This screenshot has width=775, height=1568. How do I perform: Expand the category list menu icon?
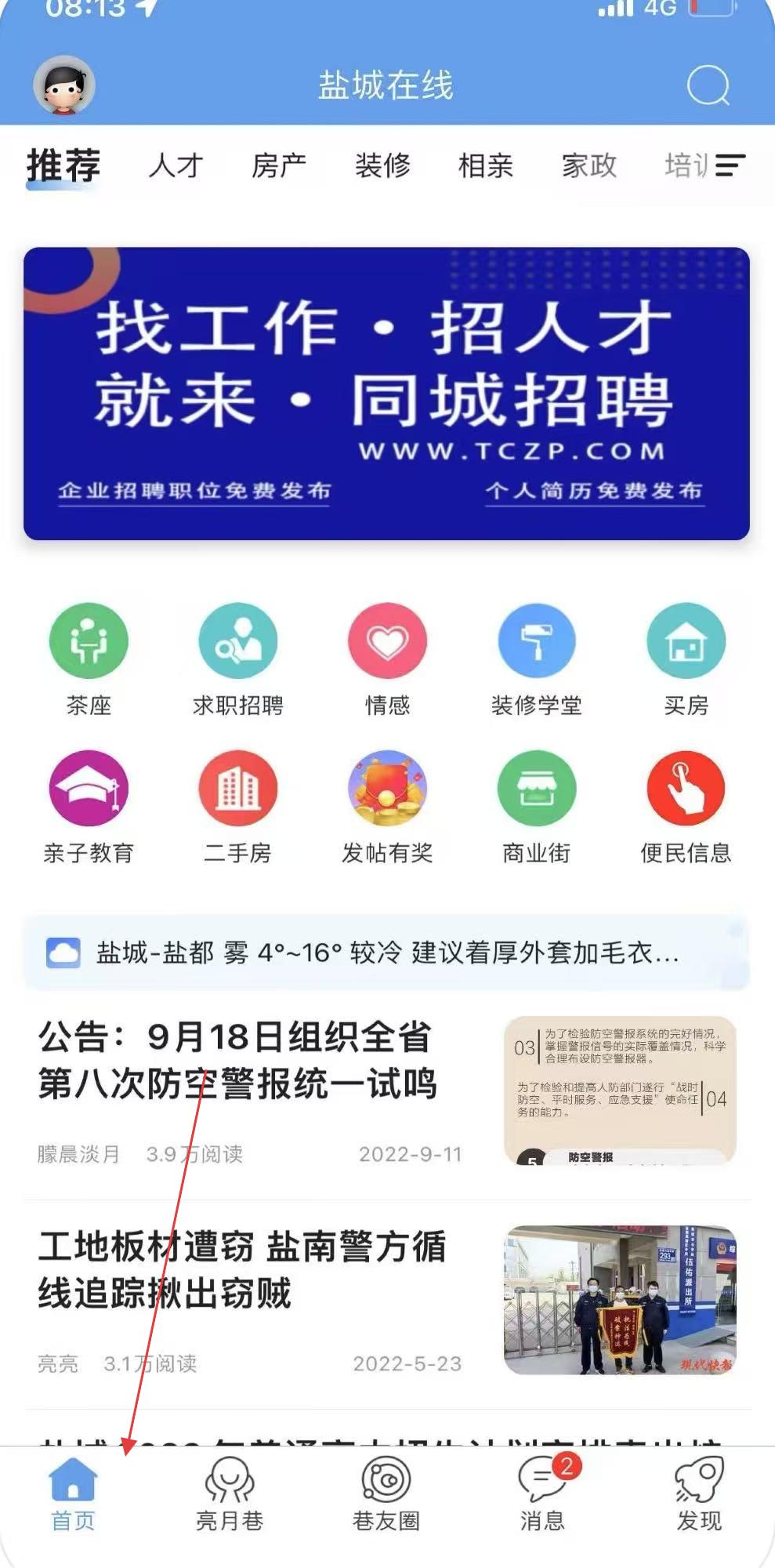(730, 165)
